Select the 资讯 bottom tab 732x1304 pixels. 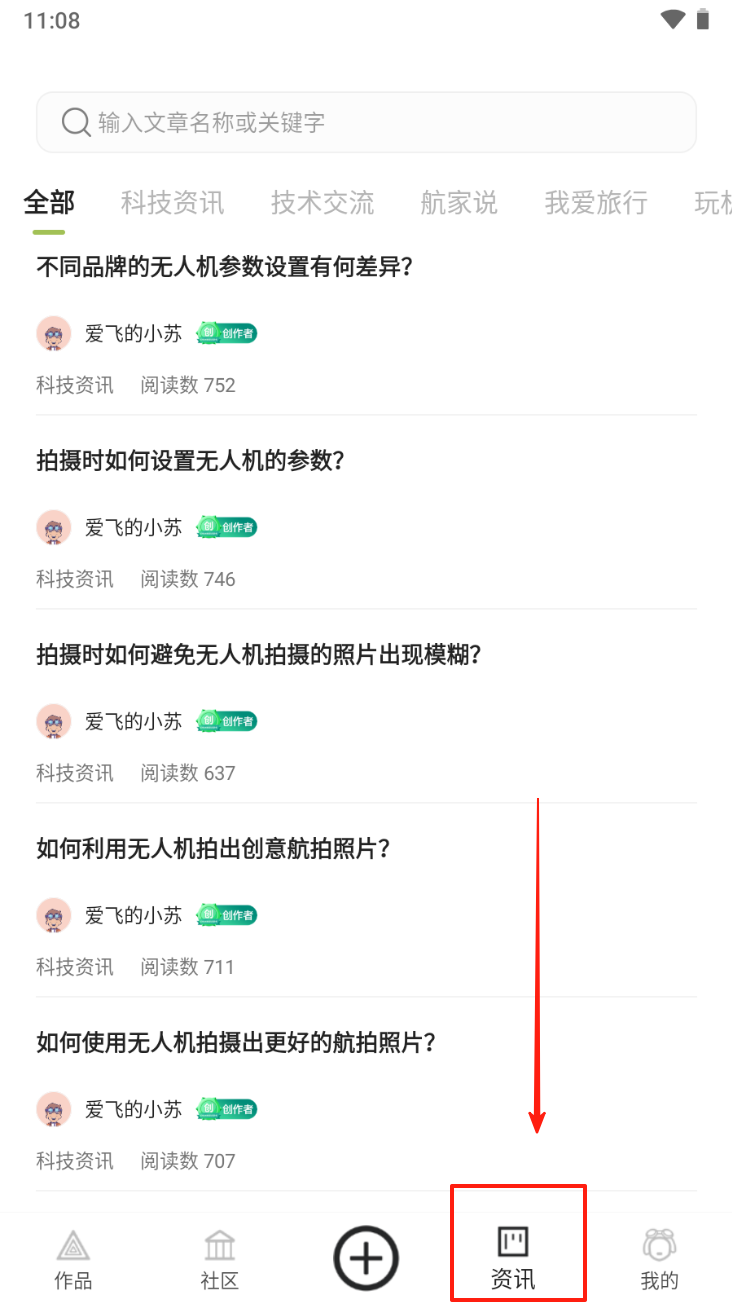(x=513, y=1259)
